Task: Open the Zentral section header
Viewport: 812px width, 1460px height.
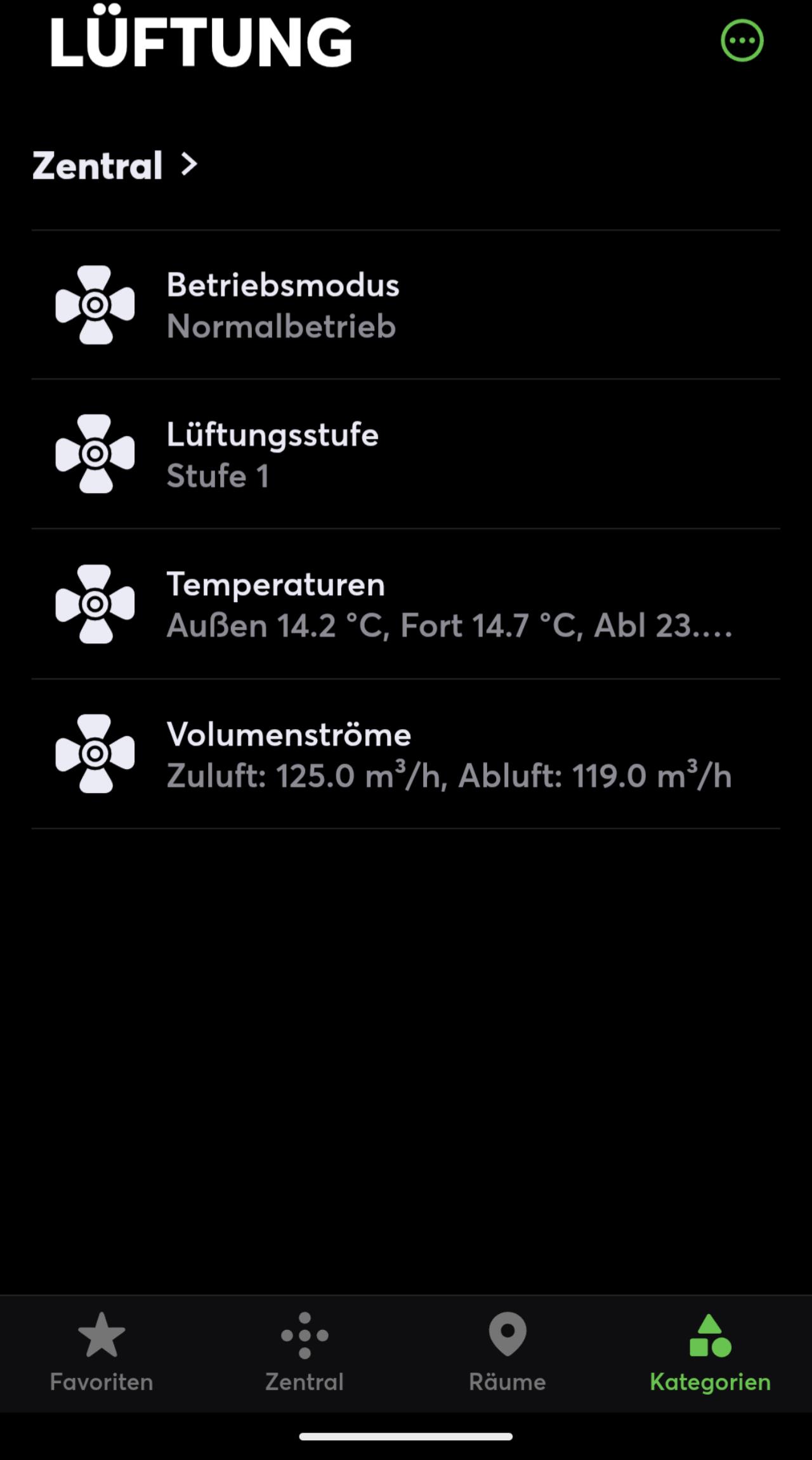Action: point(115,166)
